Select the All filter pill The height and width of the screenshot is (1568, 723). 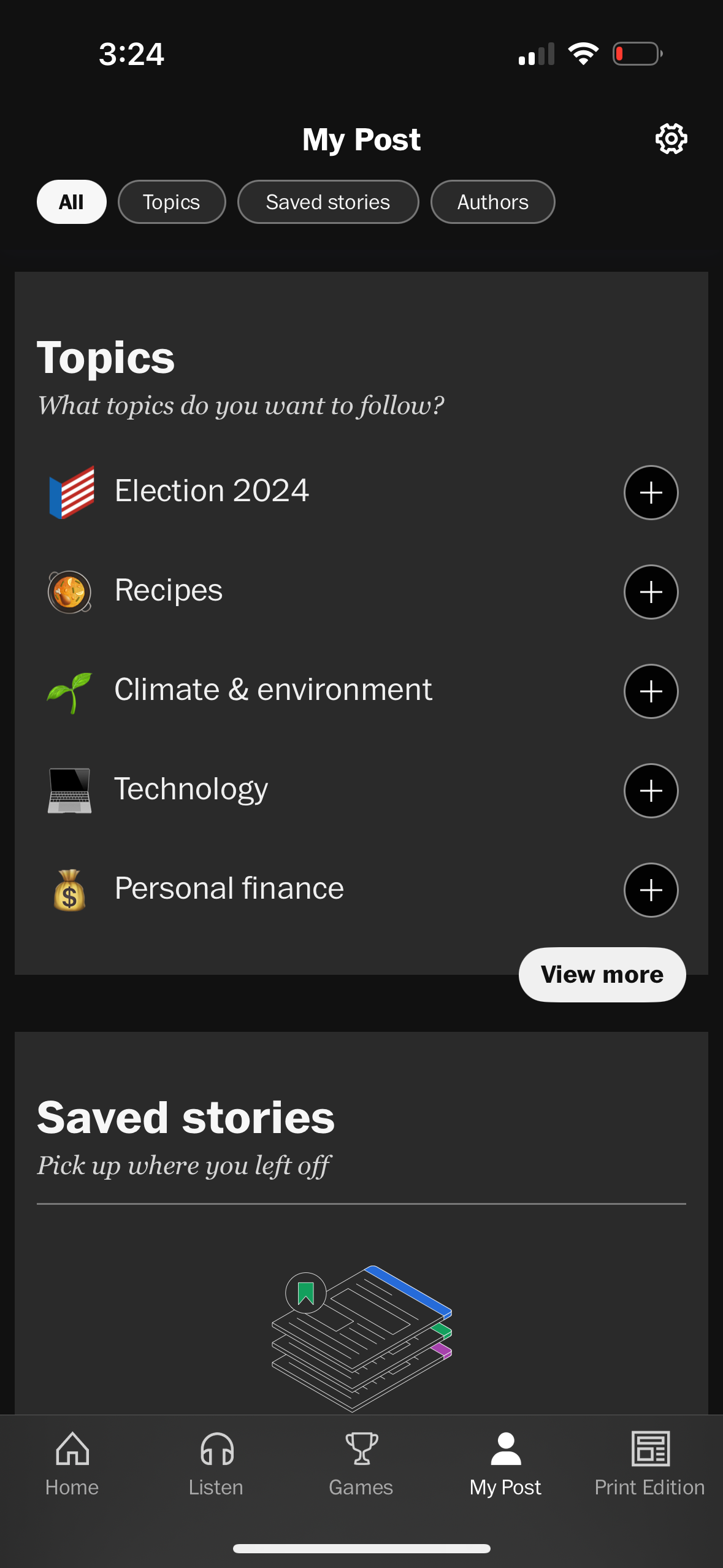(x=71, y=202)
